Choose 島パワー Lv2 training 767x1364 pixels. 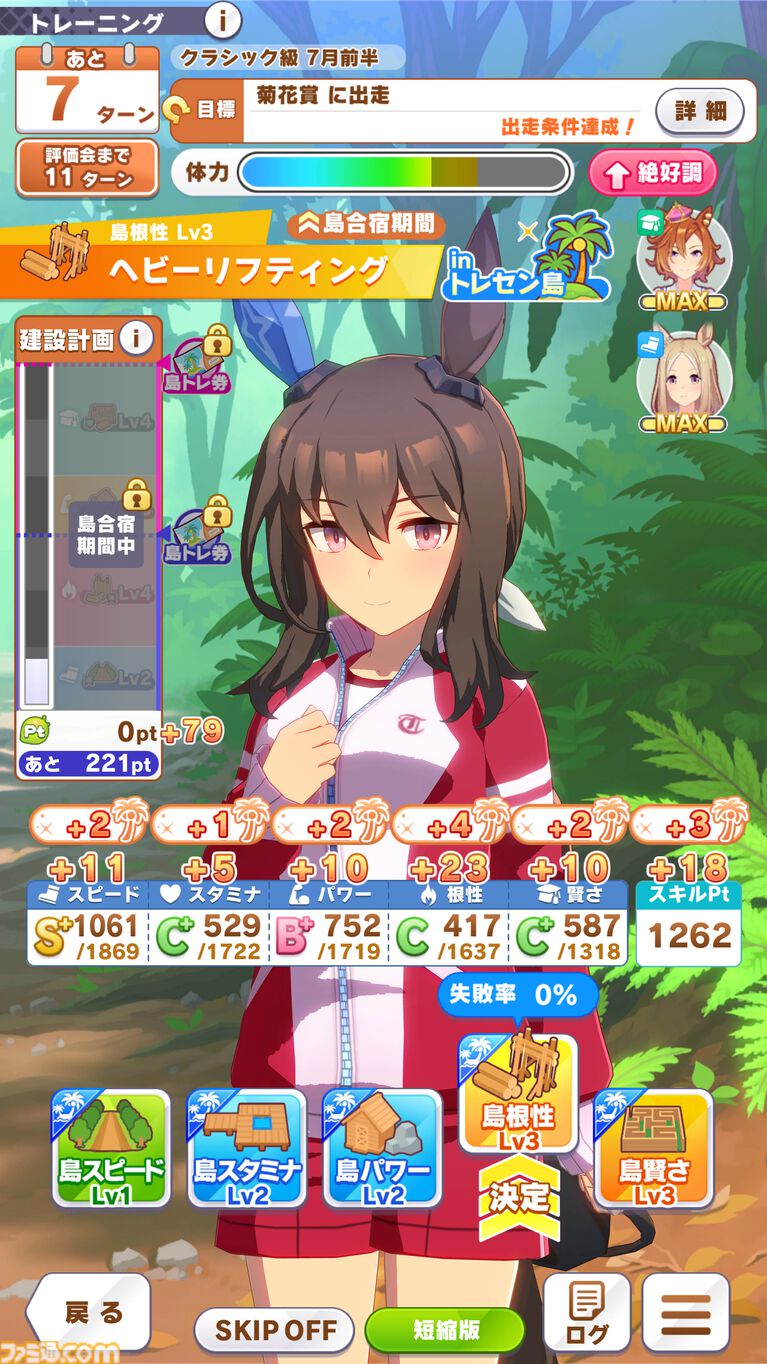(x=382, y=1148)
